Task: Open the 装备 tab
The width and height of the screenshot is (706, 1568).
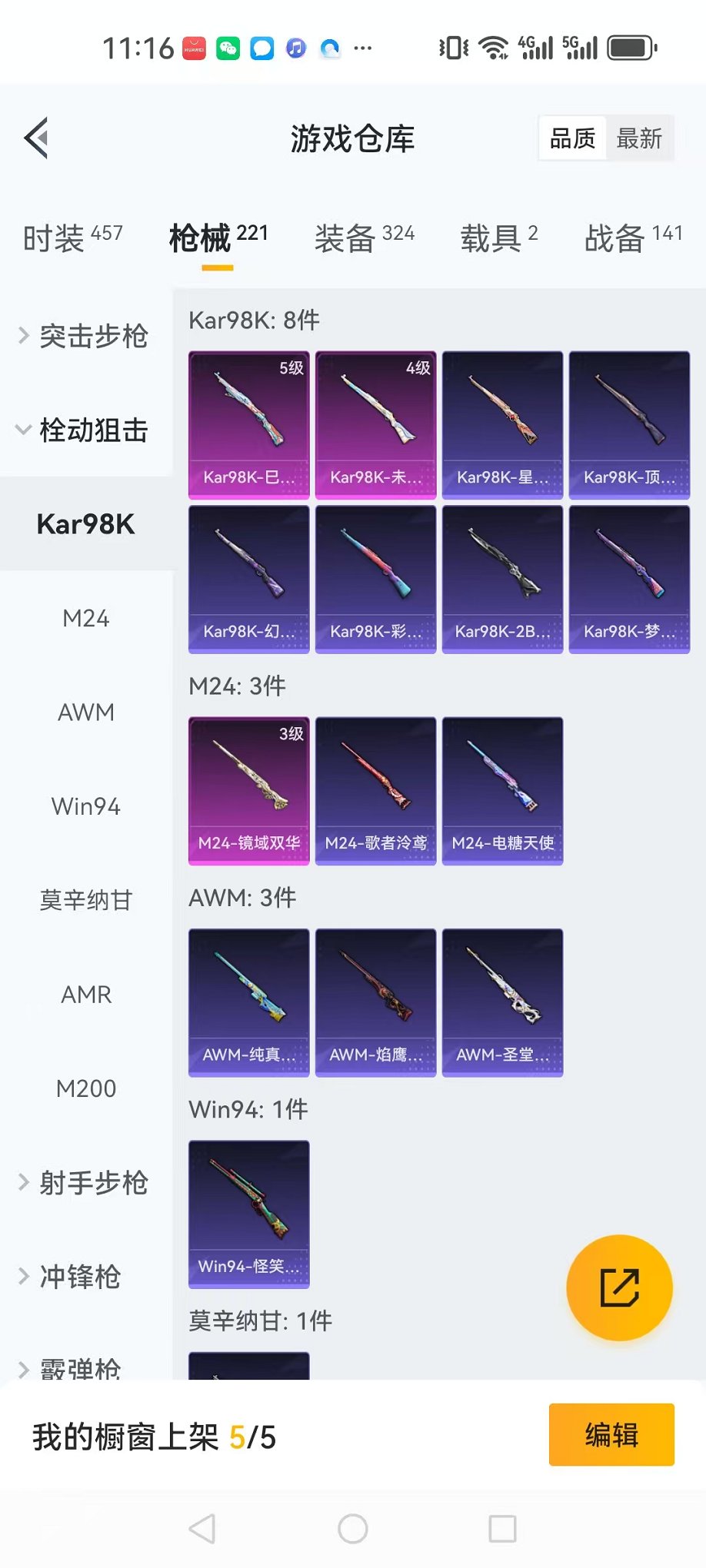Action: (x=364, y=237)
